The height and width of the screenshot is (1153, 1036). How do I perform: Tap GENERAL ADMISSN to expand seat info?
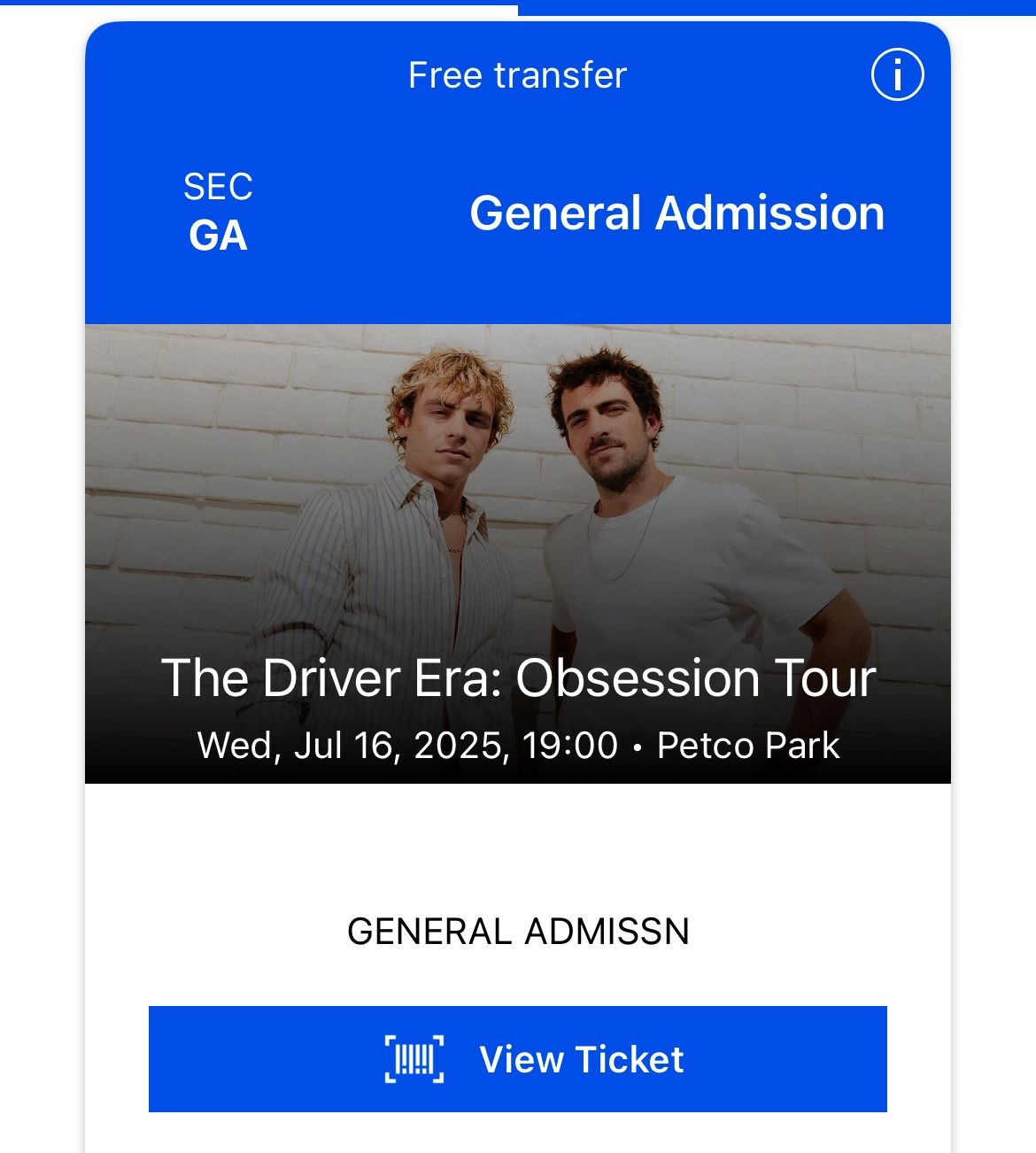point(518,931)
